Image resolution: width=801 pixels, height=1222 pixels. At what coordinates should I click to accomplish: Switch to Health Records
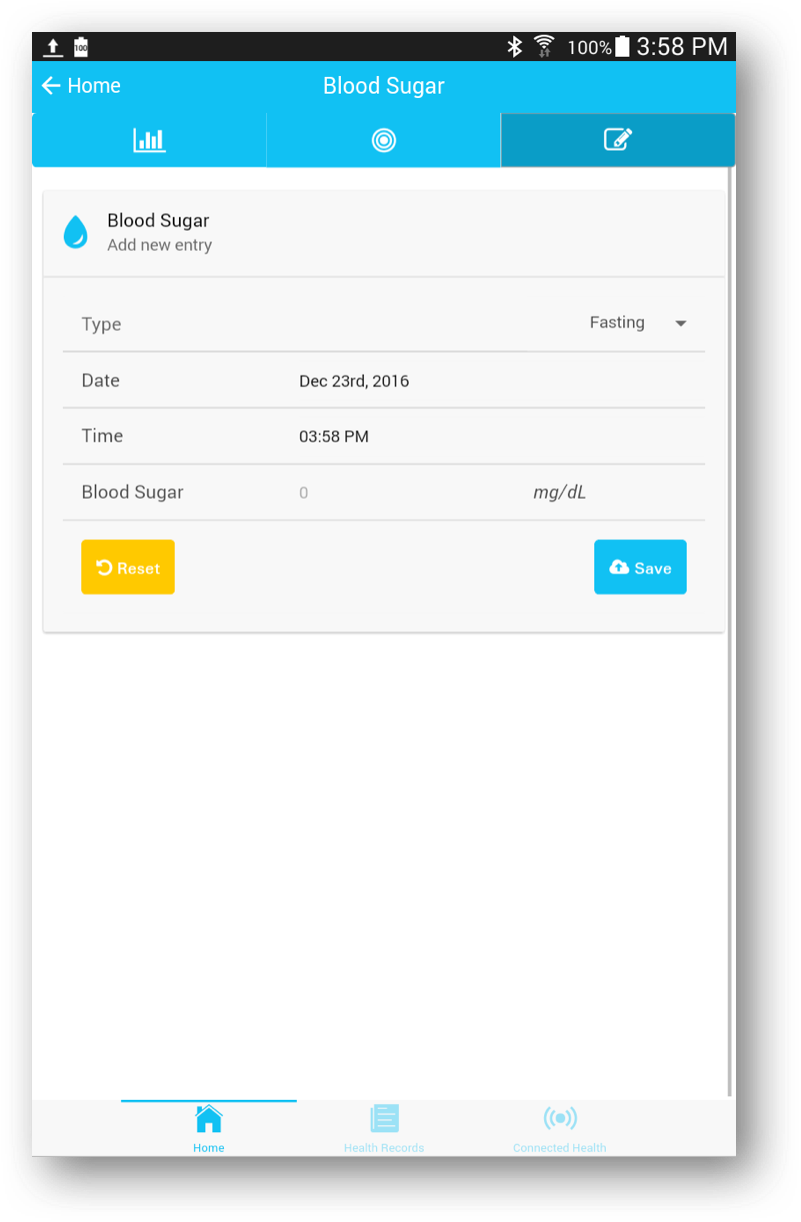[x=384, y=1128]
